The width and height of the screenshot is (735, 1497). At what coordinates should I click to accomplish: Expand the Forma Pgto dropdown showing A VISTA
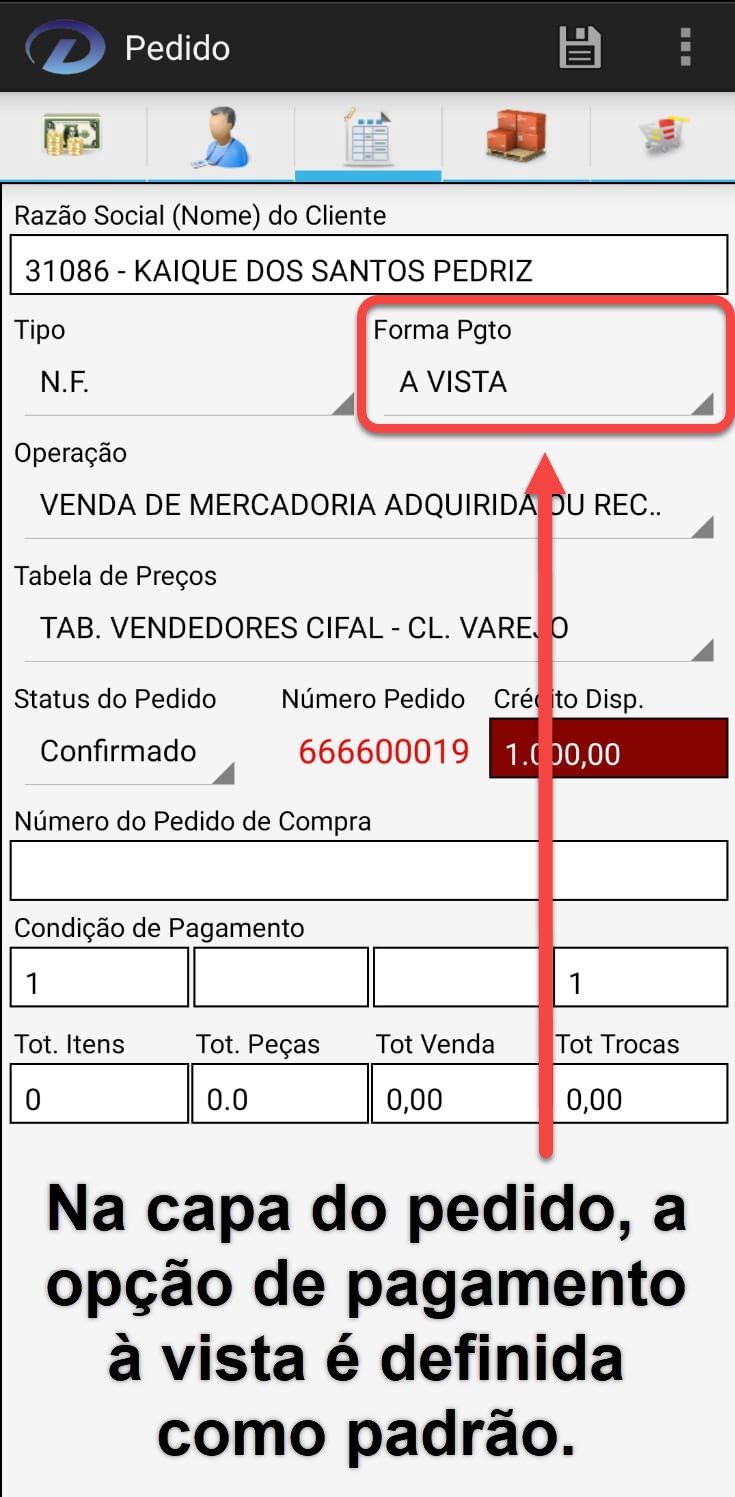[x=547, y=384]
